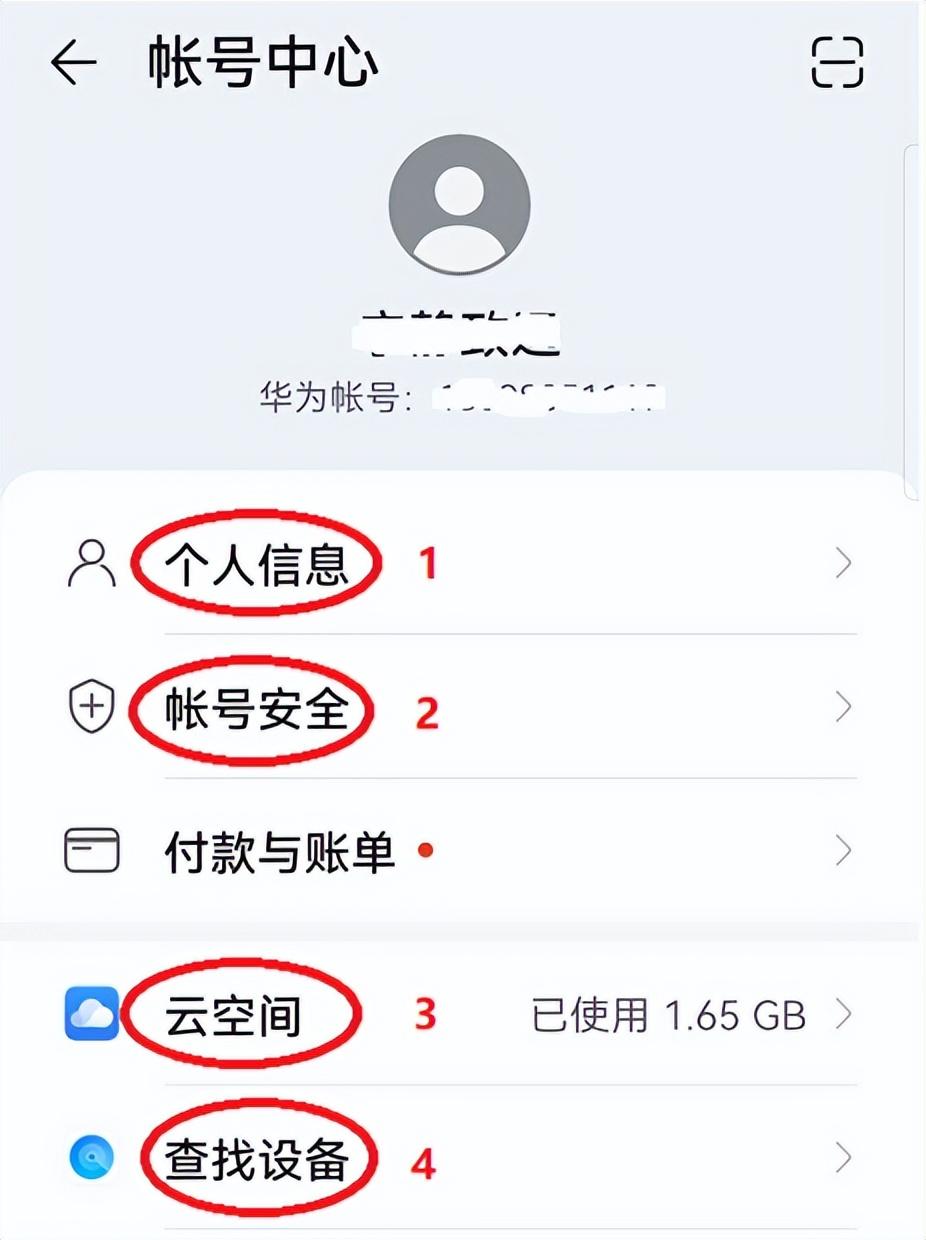Click the bank card icon beside 付款与账单
The height and width of the screenshot is (1240, 926).
(92, 851)
